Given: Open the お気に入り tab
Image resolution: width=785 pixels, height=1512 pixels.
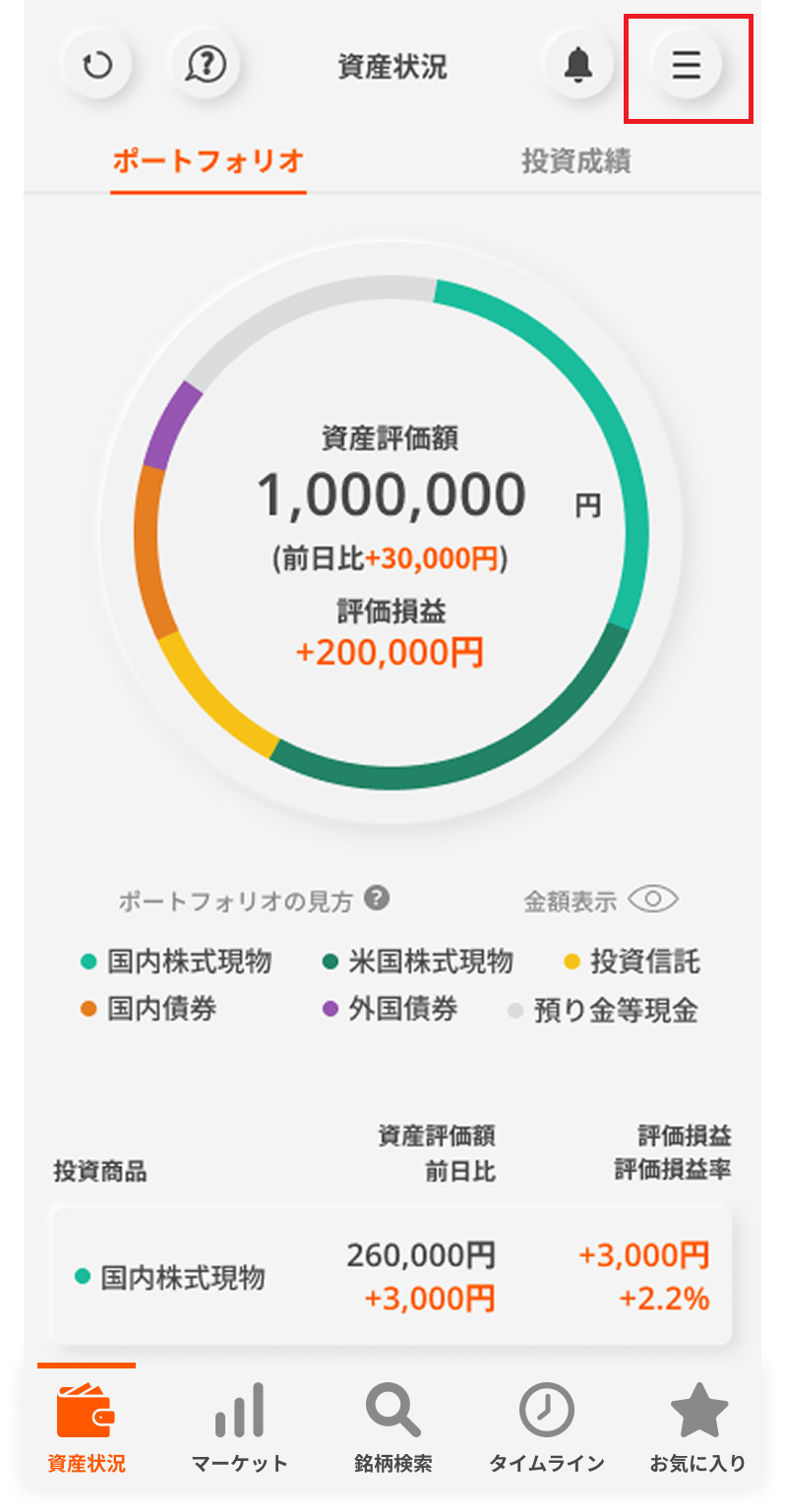Looking at the screenshot, I should [x=697, y=1427].
